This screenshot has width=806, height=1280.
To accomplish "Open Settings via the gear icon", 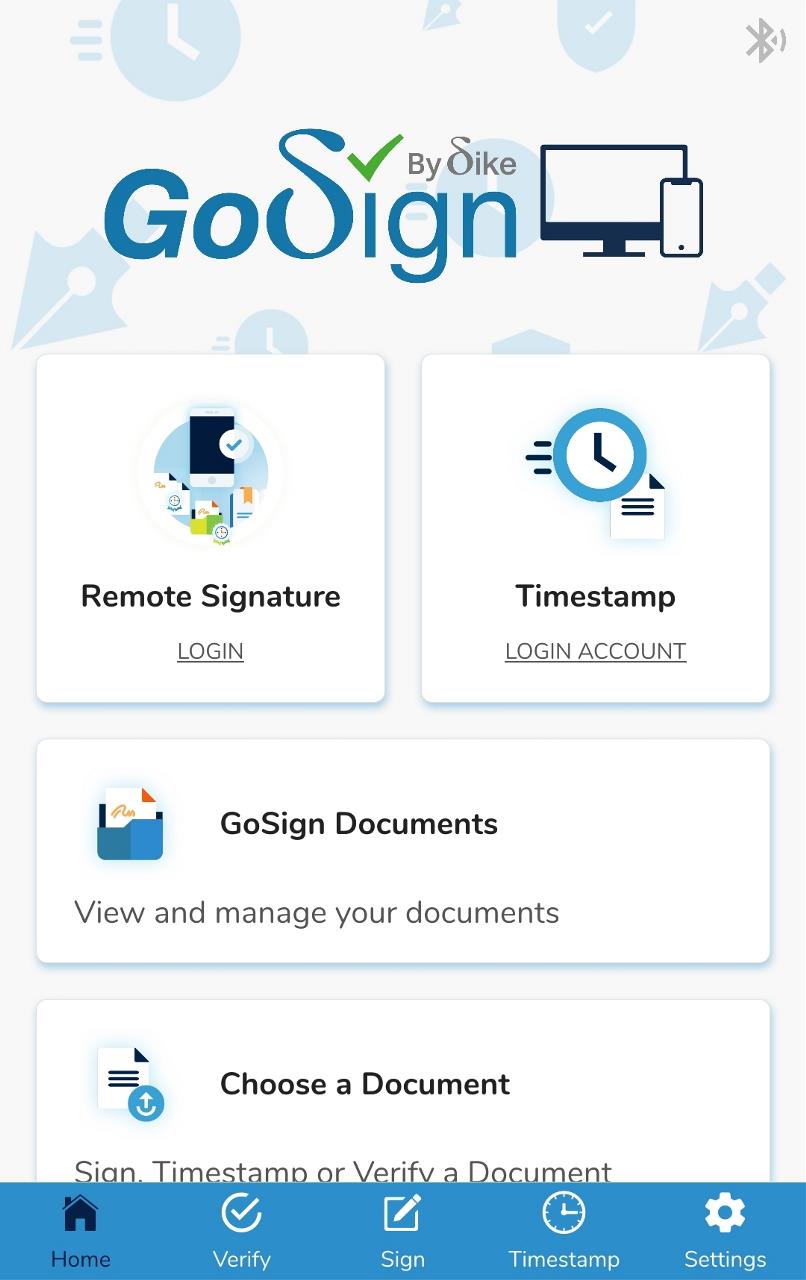I will (x=724, y=1212).
